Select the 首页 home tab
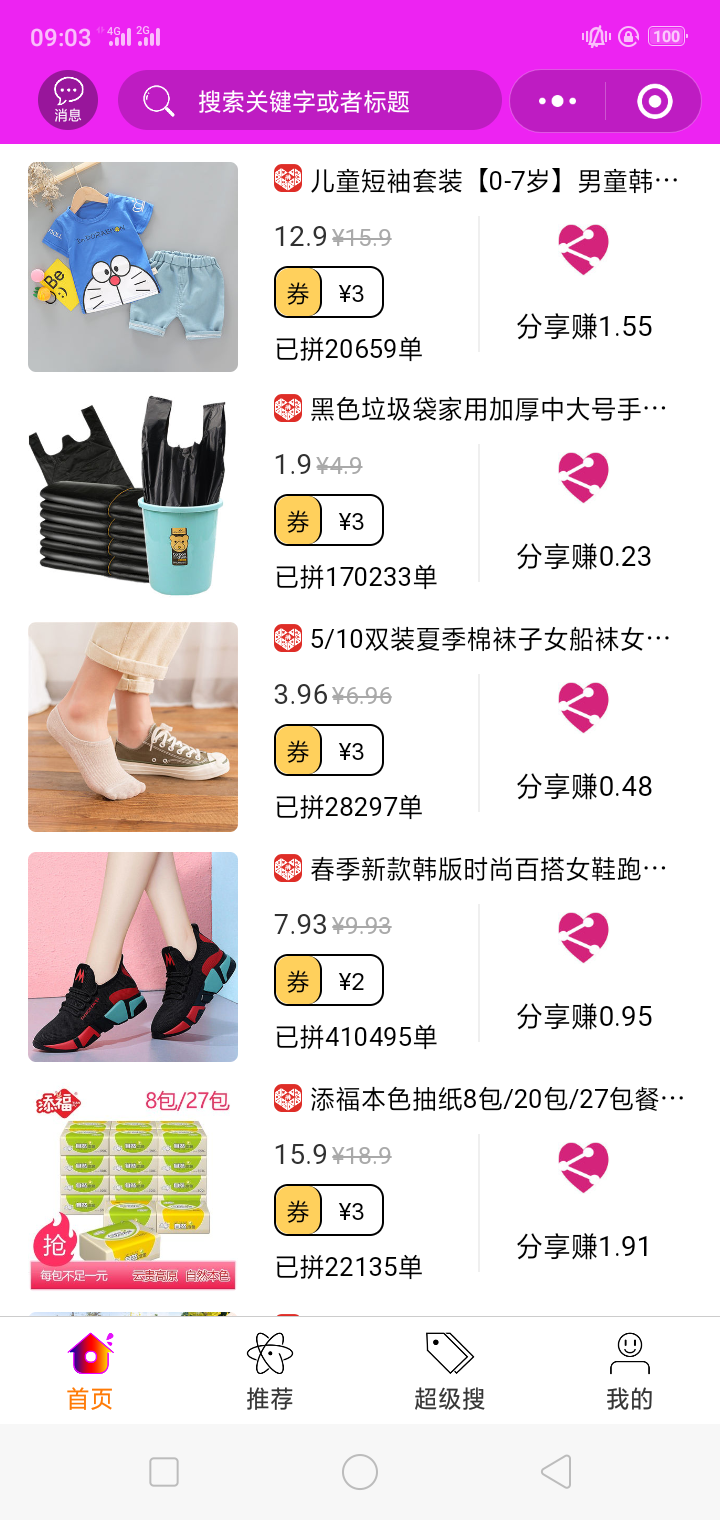Image resolution: width=720 pixels, height=1520 pixels. pos(90,1371)
